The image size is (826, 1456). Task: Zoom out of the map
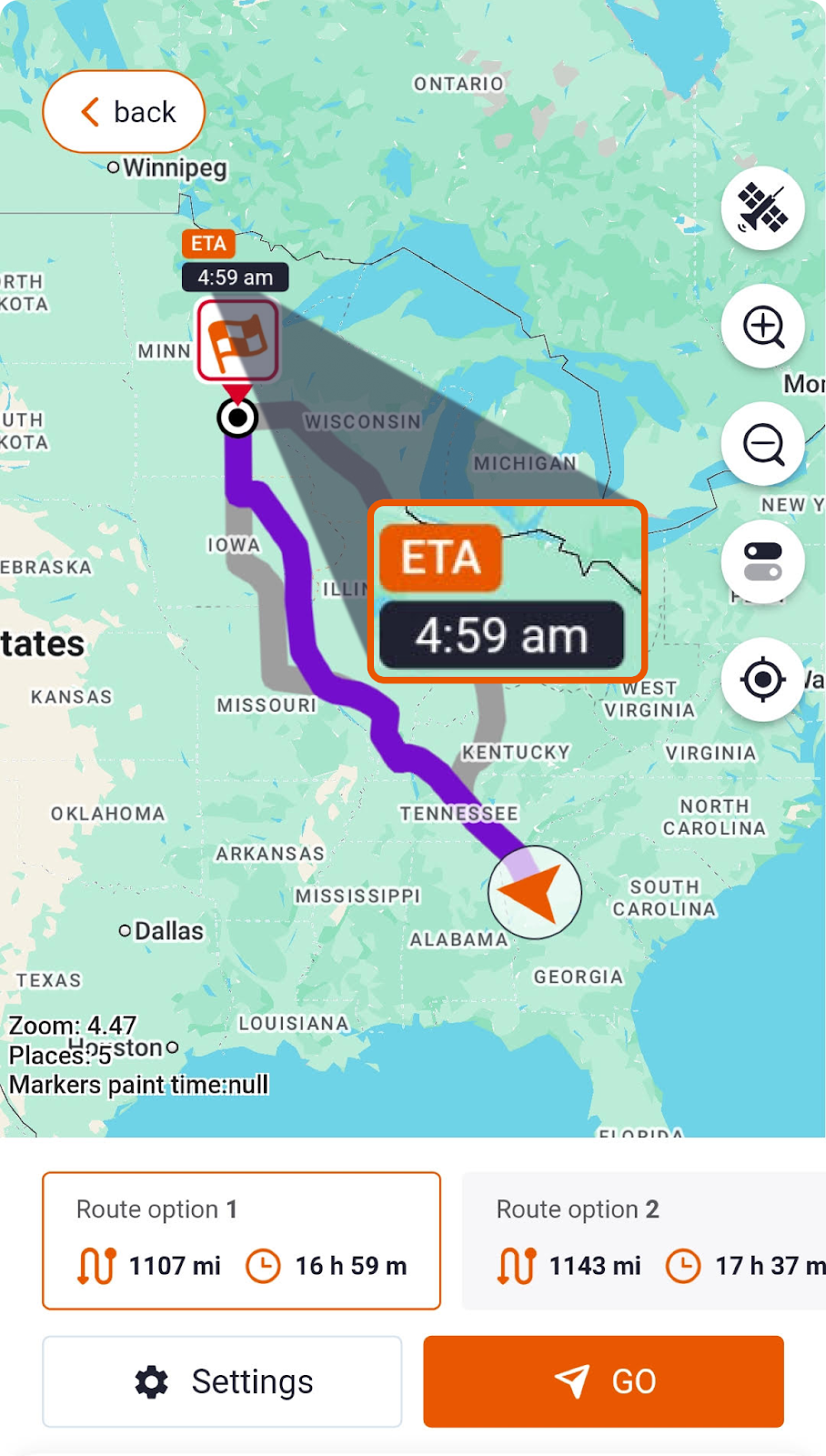pos(762,444)
